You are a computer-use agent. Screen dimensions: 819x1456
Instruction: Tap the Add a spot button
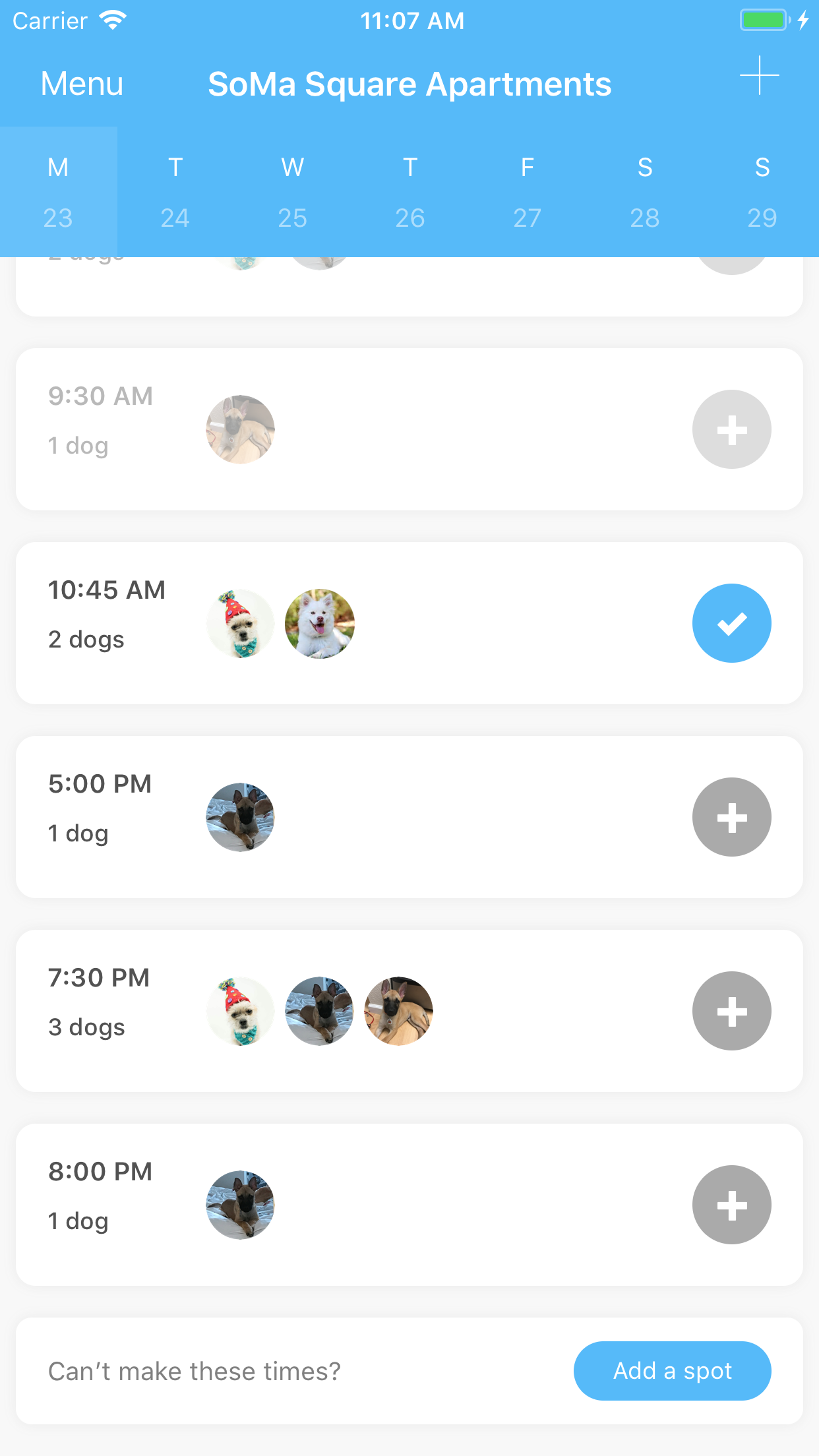coord(672,1371)
